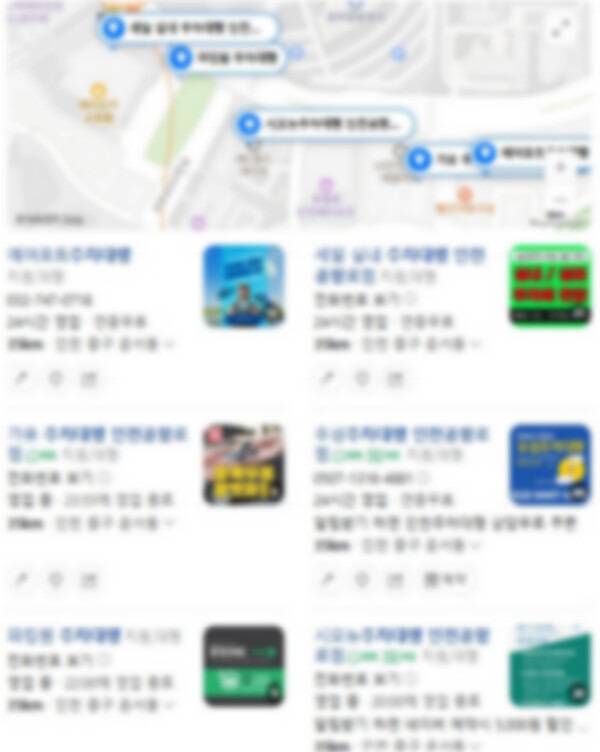Expand the map to fullscreen
Image resolution: width=600 pixels, height=752 pixels.
pyautogui.click(x=561, y=32)
